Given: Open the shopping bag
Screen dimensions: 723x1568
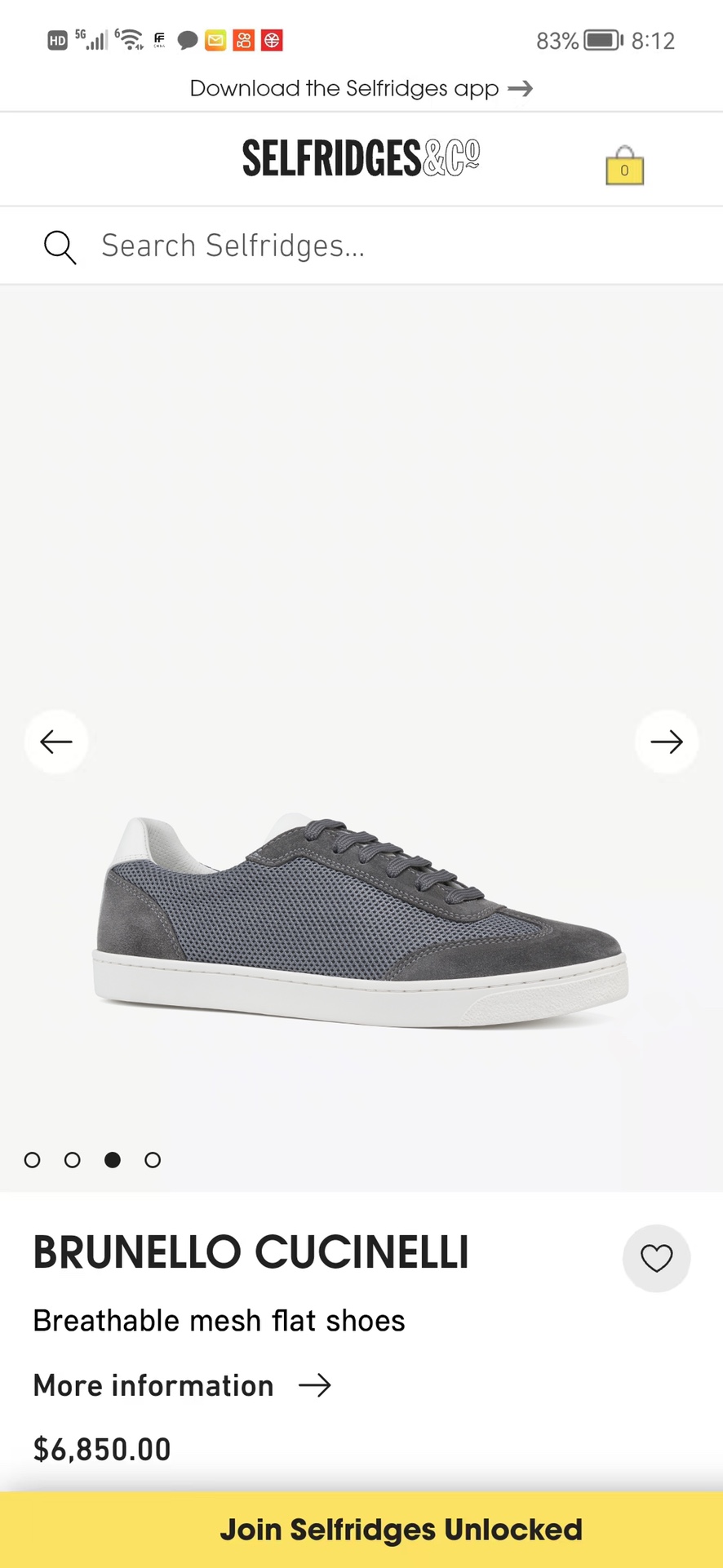Looking at the screenshot, I should pos(624,166).
